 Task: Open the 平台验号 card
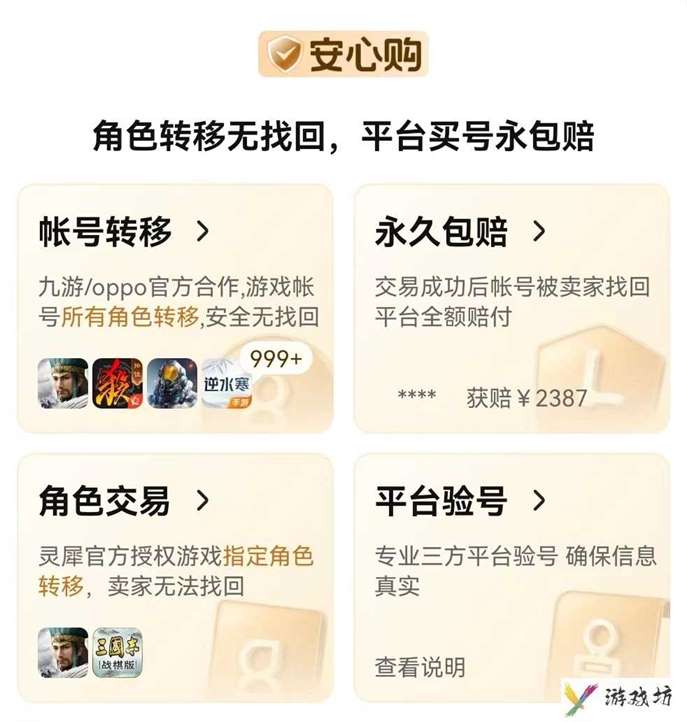(x=461, y=501)
